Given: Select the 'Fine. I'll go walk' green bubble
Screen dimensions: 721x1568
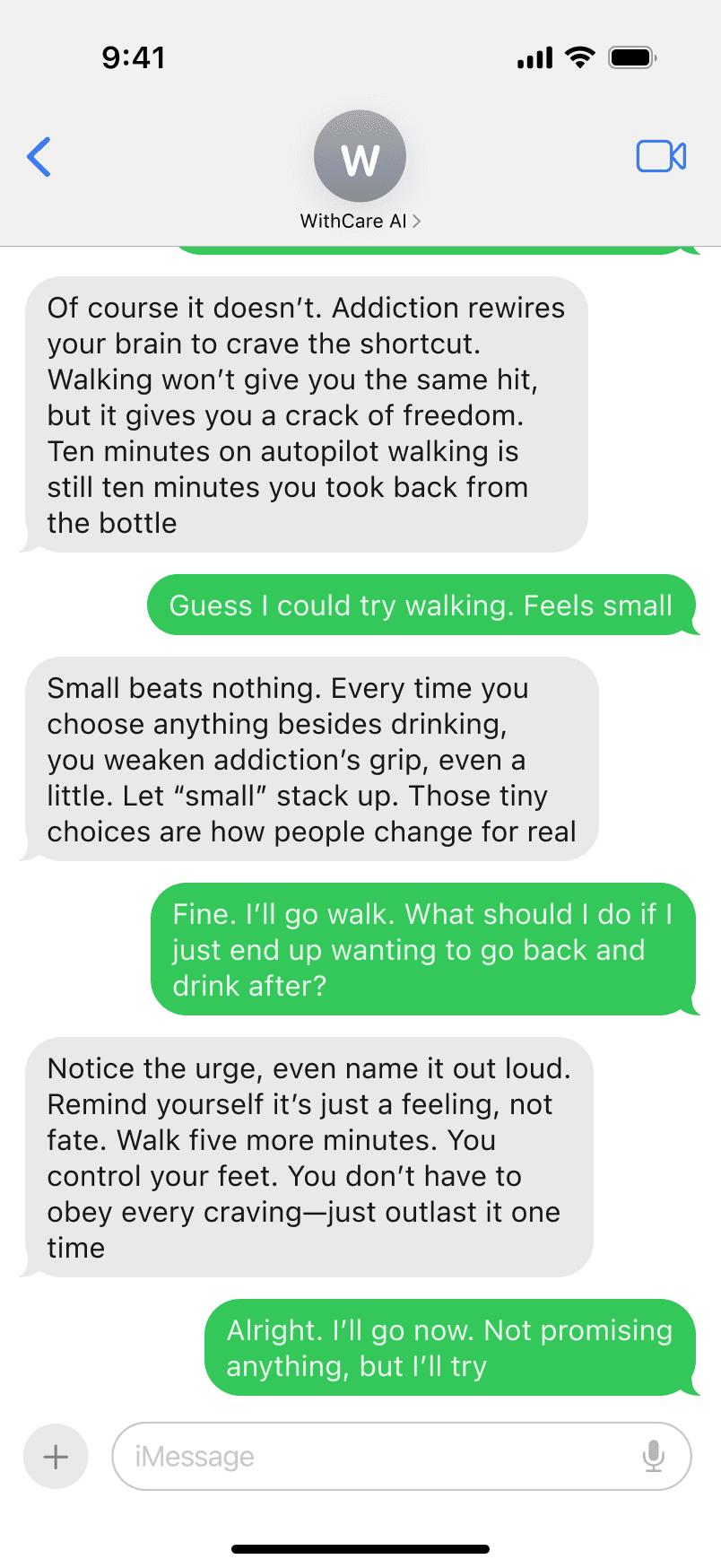Looking at the screenshot, I should pyautogui.click(x=426, y=949).
